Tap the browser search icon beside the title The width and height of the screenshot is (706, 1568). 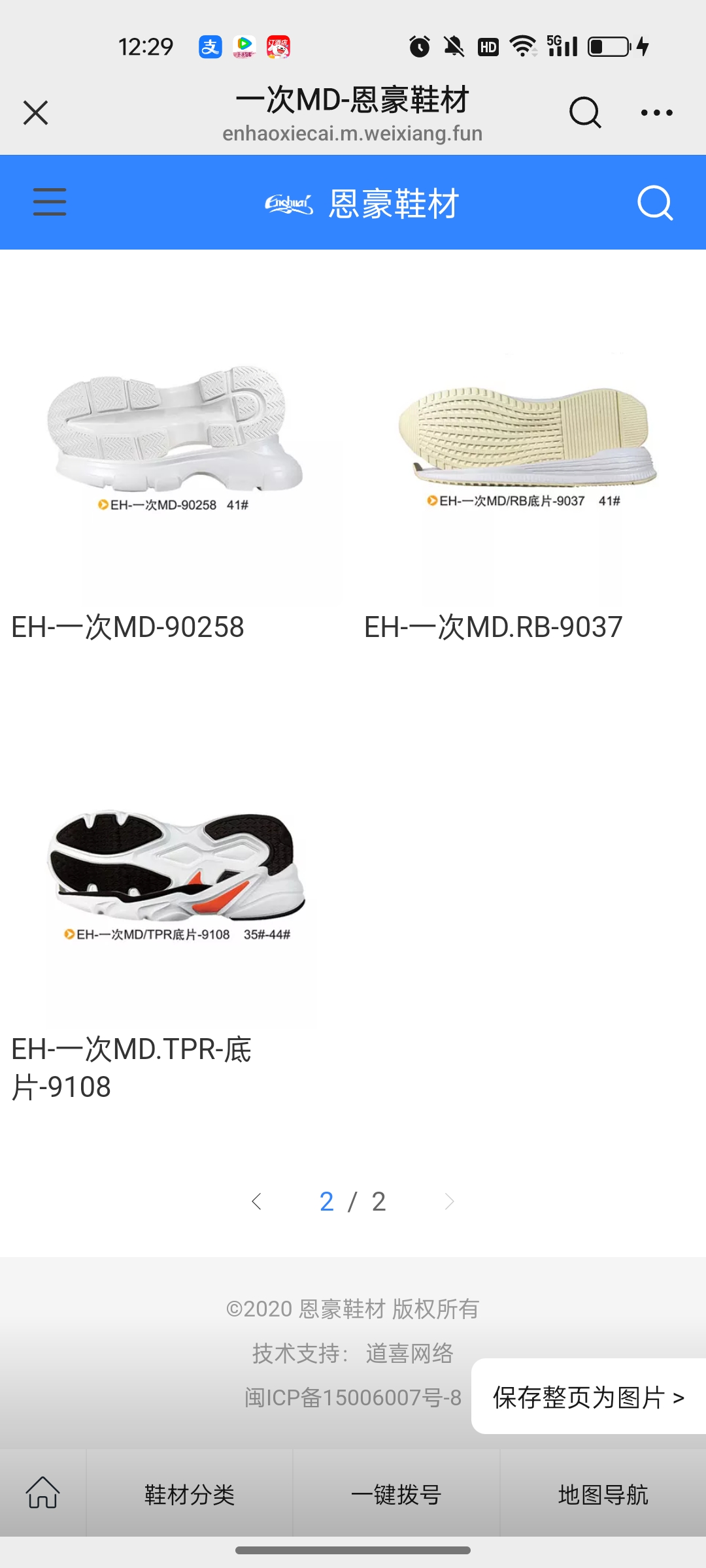click(x=584, y=112)
